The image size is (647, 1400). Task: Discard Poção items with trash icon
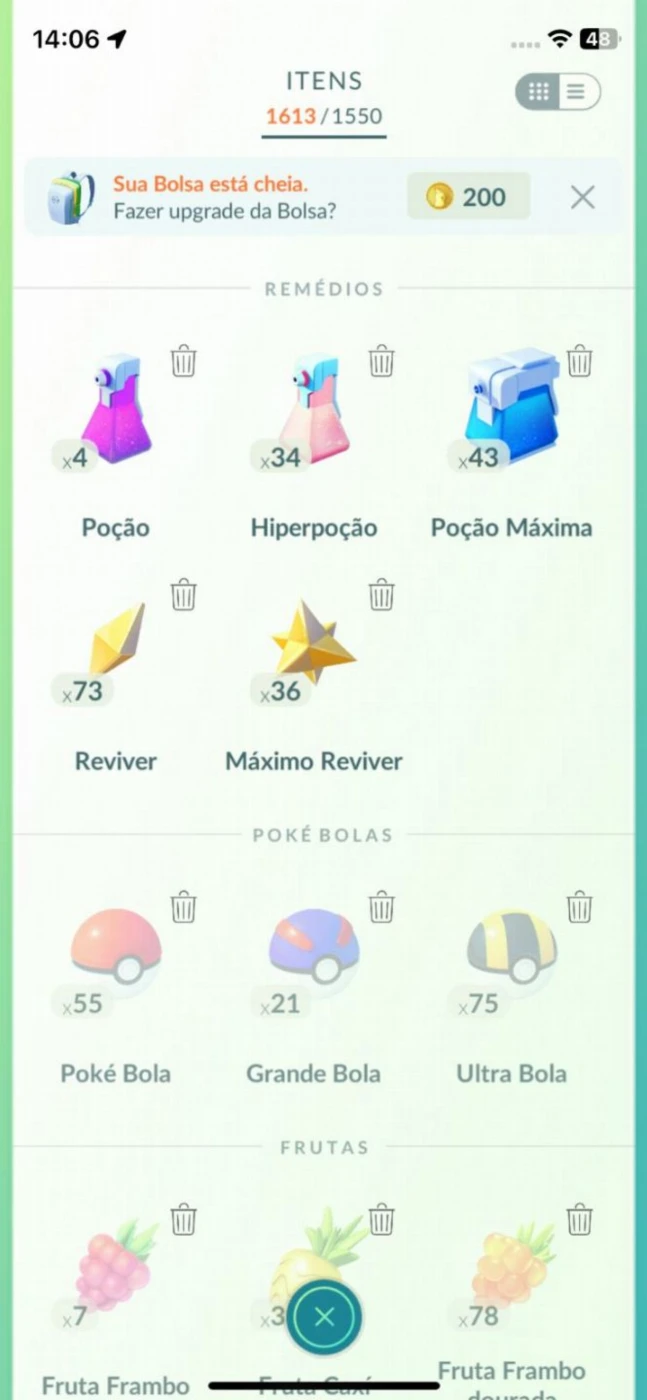[x=183, y=360]
